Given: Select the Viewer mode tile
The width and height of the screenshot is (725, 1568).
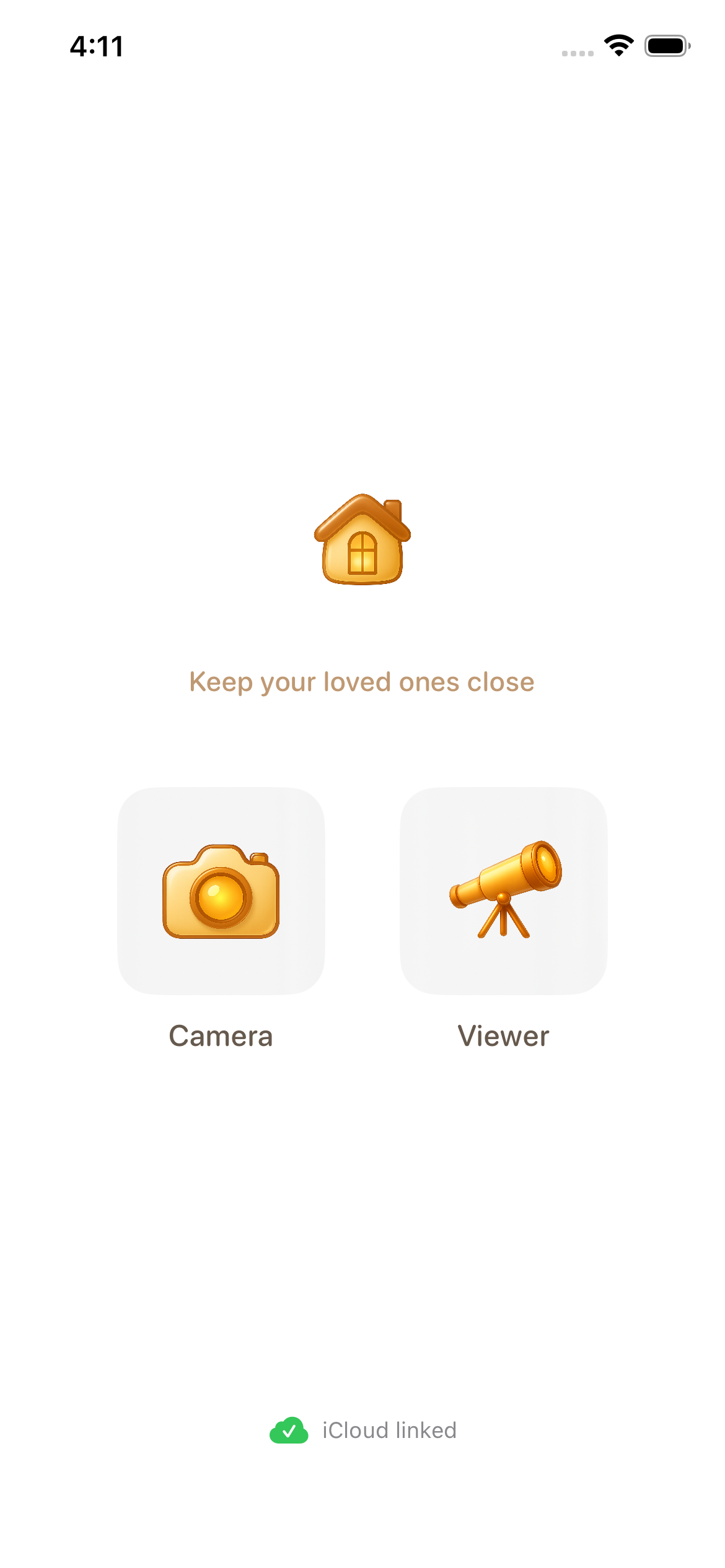Looking at the screenshot, I should point(503,891).
